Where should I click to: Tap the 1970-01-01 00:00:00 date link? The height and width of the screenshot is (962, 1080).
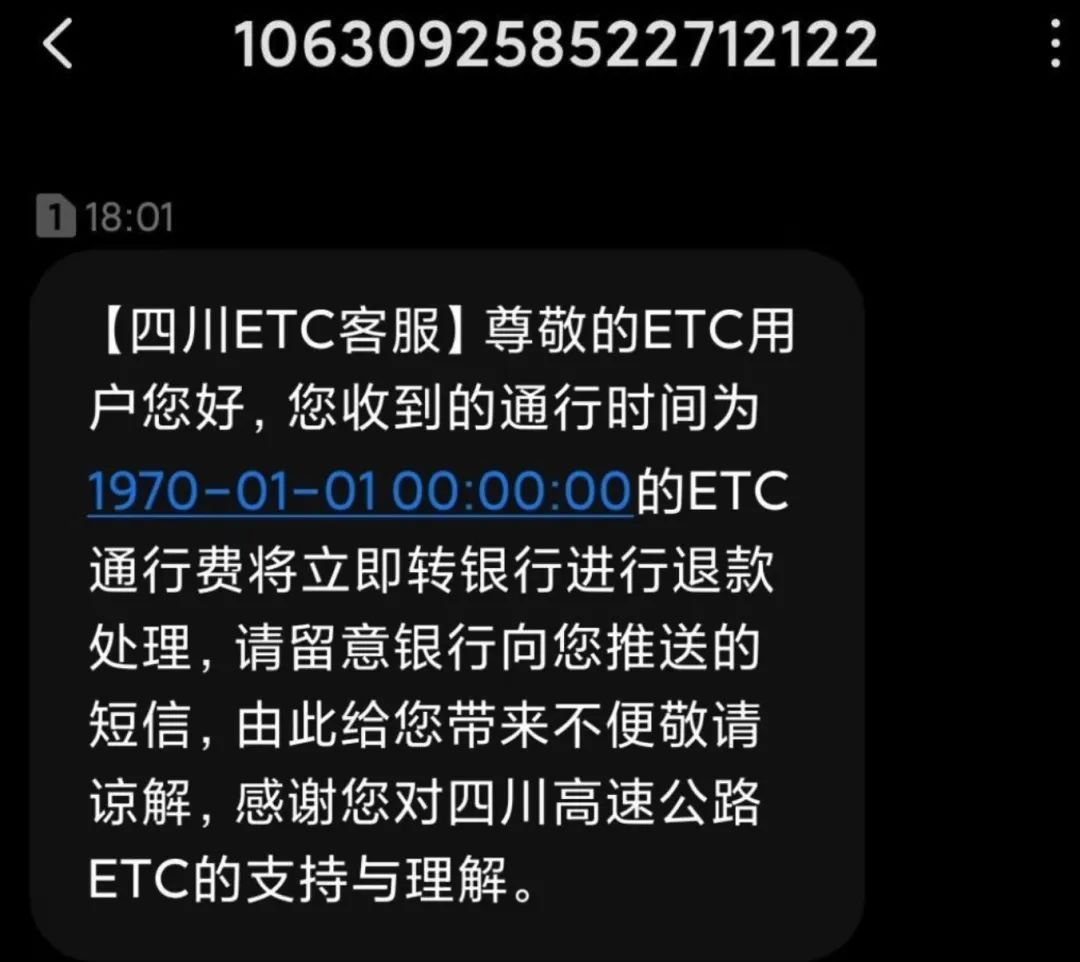(361, 493)
